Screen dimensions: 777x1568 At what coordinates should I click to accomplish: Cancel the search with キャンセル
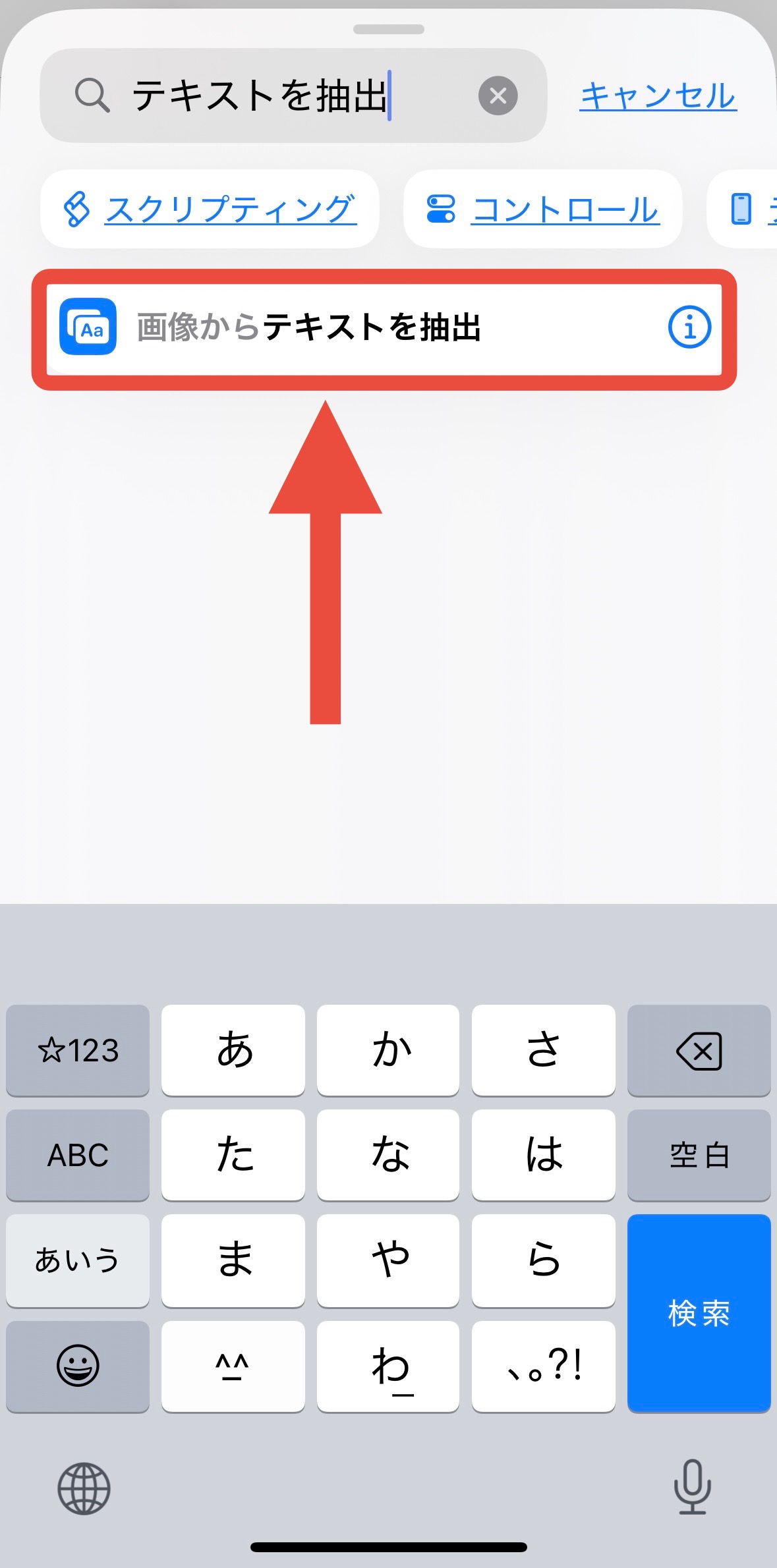[x=658, y=96]
